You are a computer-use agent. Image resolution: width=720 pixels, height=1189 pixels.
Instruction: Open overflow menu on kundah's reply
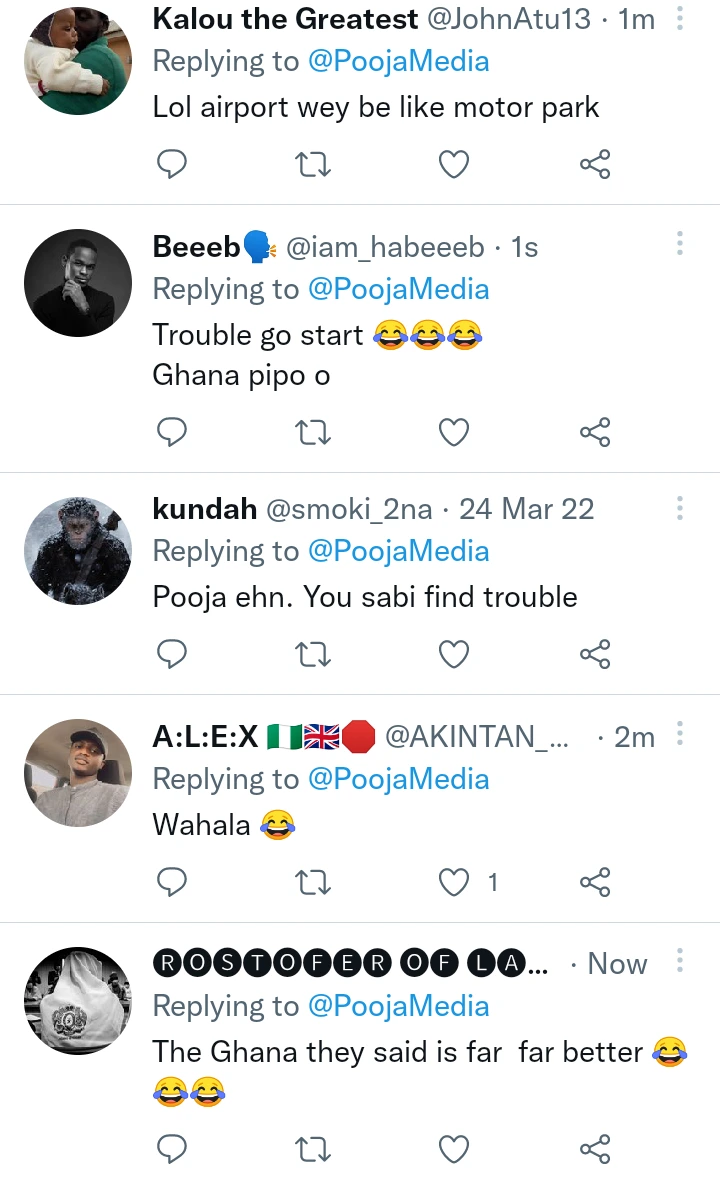click(x=680, y=507)
